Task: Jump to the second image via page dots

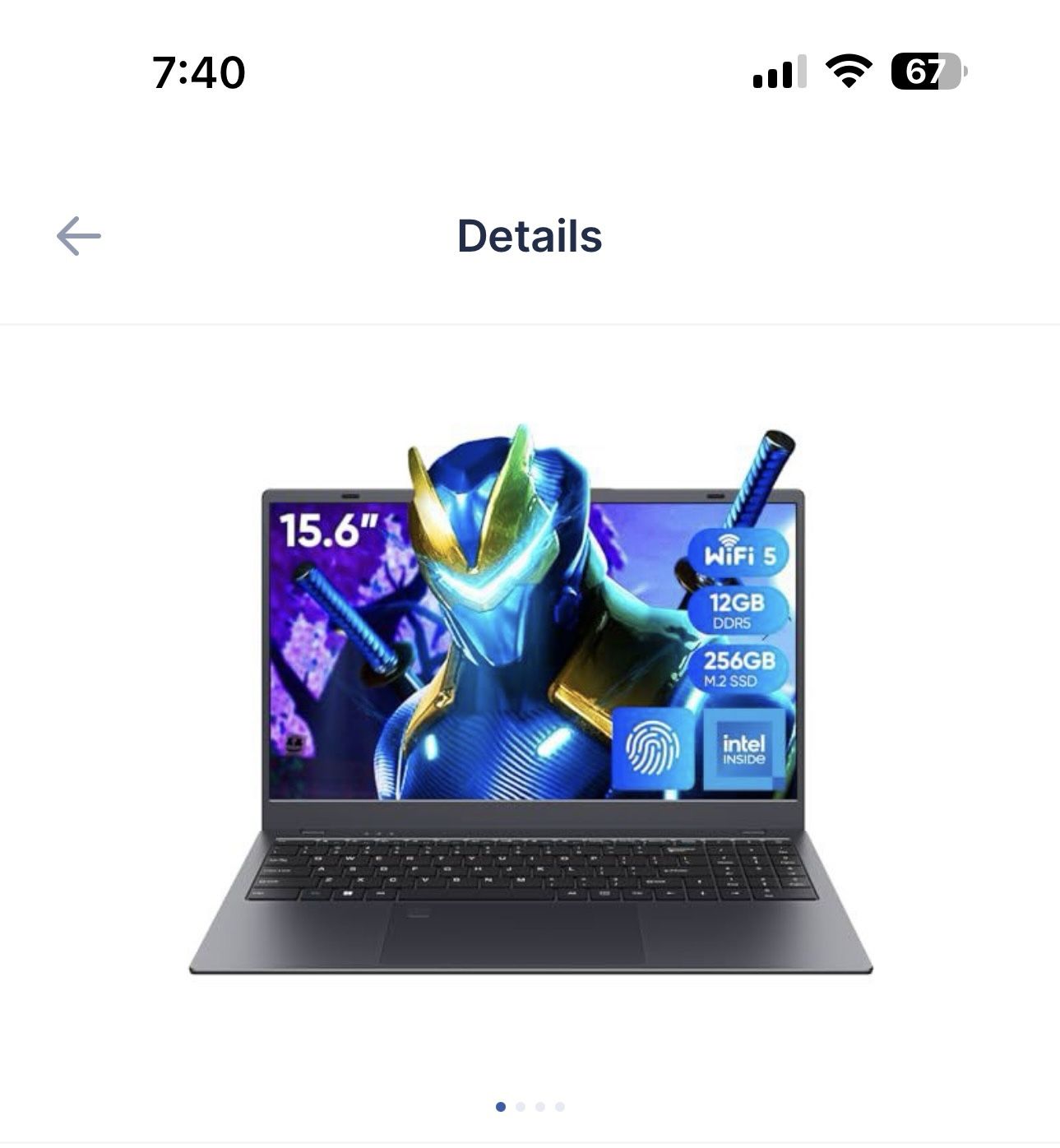Action: (521, 1107)
